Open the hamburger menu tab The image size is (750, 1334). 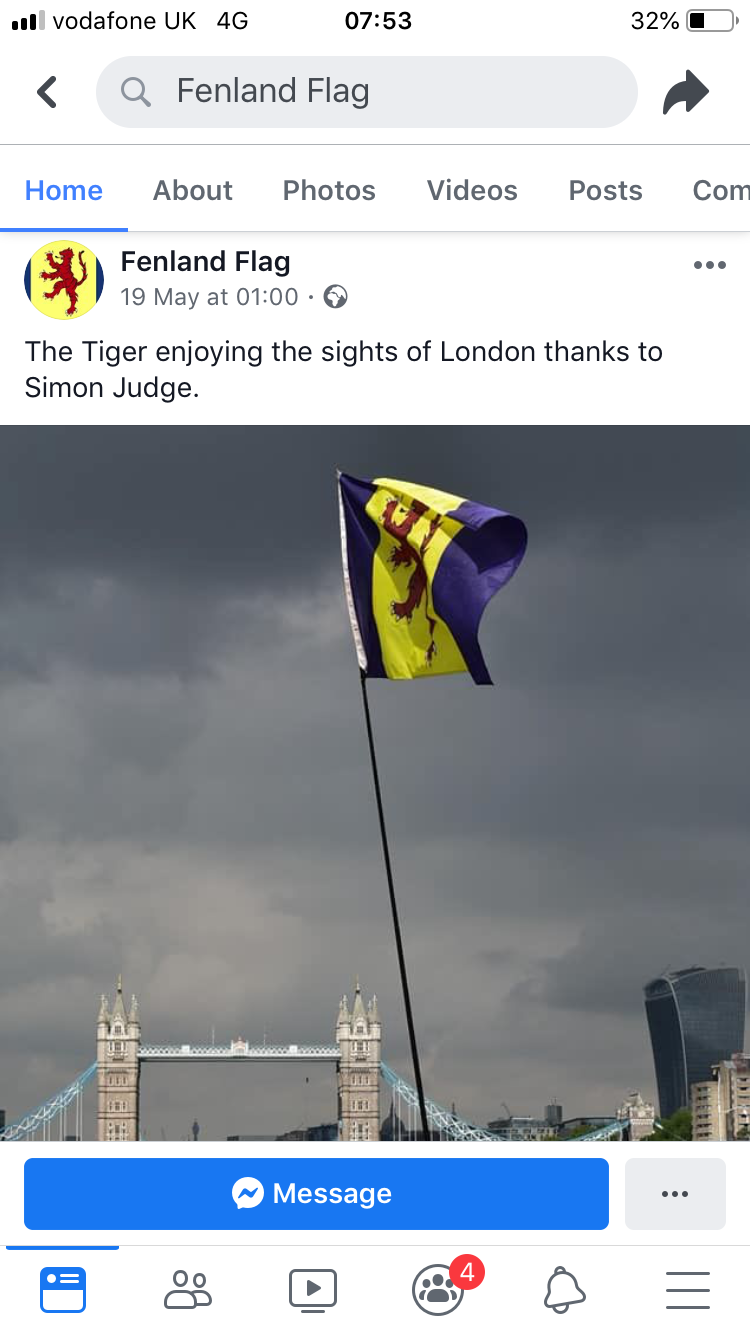tap(688, 1289)
